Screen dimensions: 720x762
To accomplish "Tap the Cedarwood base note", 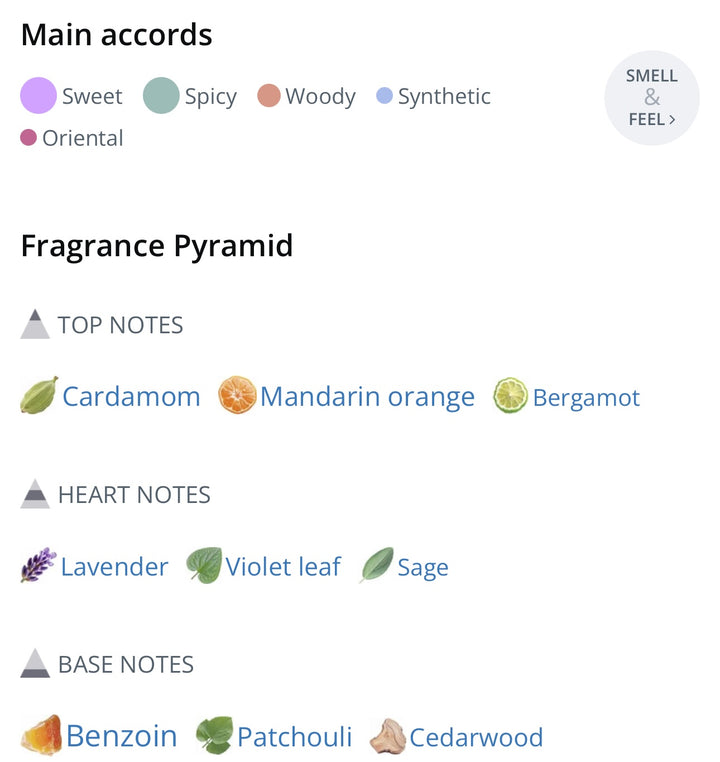I will click(x=475, y=738).
